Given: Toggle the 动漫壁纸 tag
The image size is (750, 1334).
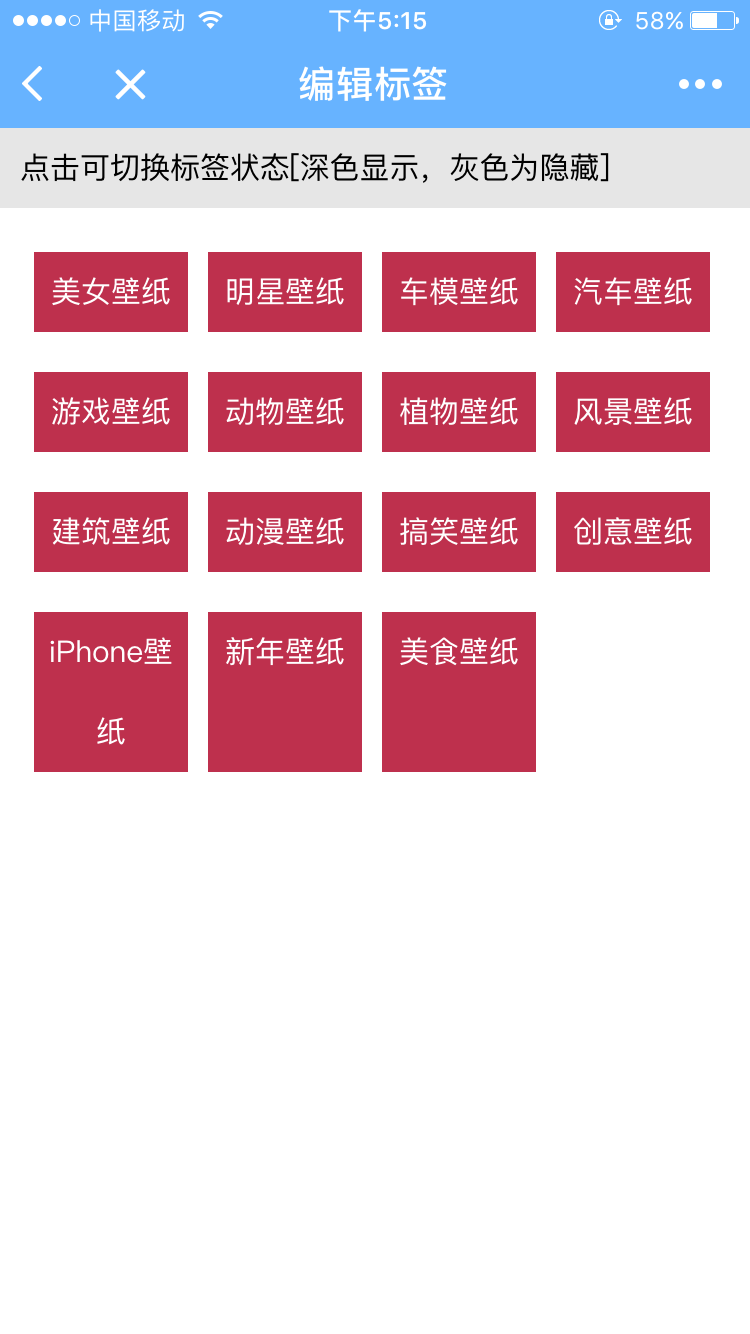Looking at the screenshot, I should (285, 532).
